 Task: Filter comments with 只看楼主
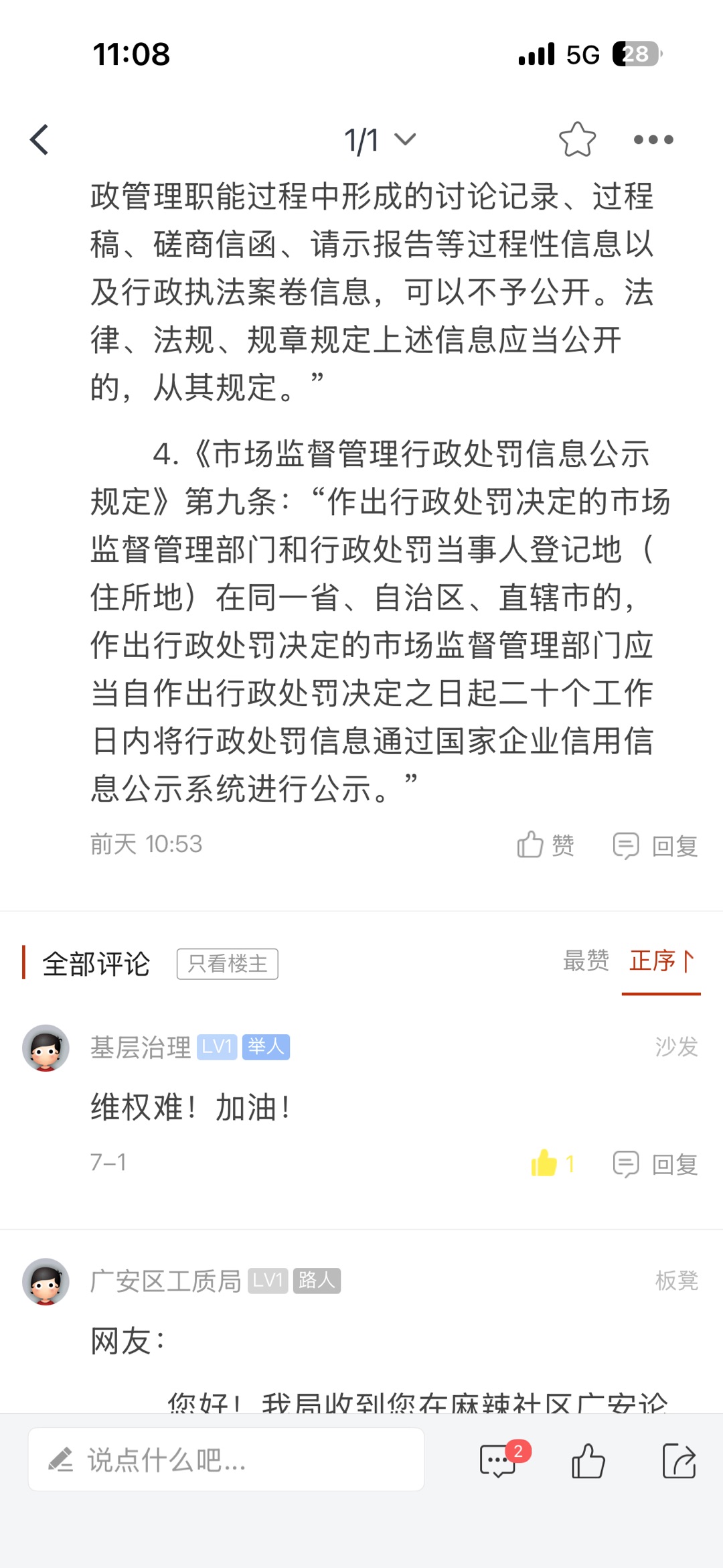[x=228, y=964]
